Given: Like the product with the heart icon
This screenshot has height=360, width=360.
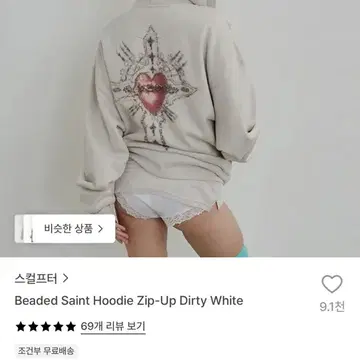Looking at the screenshot, I should tap(332, 284).
